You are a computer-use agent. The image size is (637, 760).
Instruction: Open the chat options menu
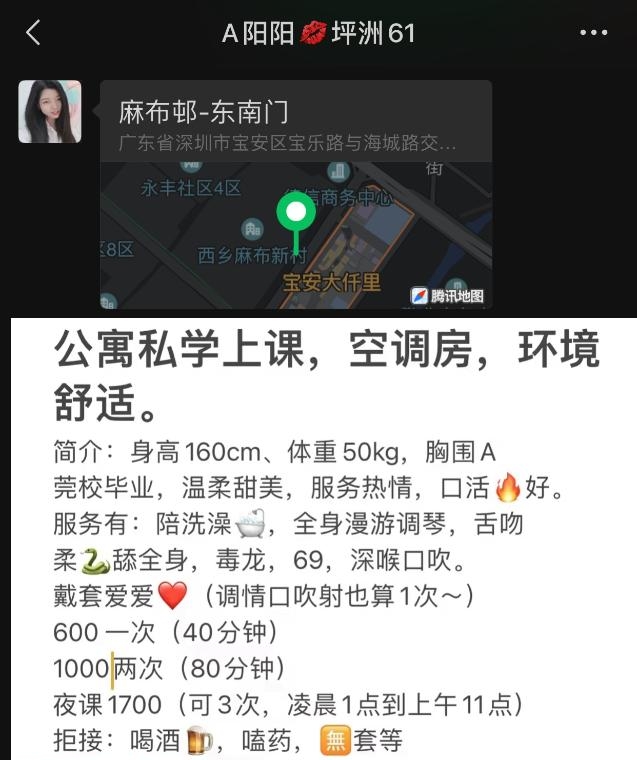[x=594, y=33]
